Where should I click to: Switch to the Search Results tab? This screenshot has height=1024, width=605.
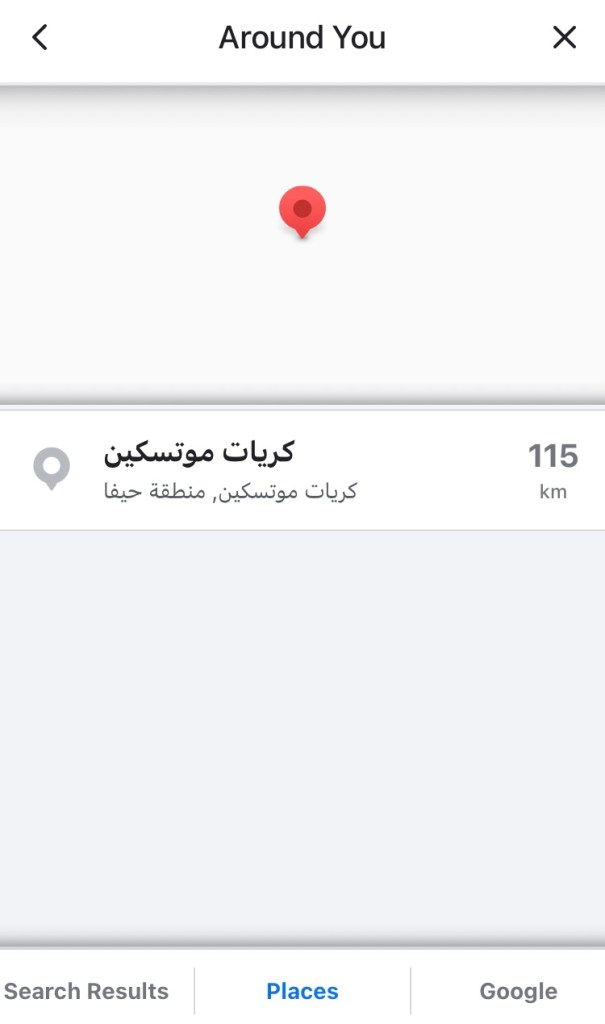point(87,991)
